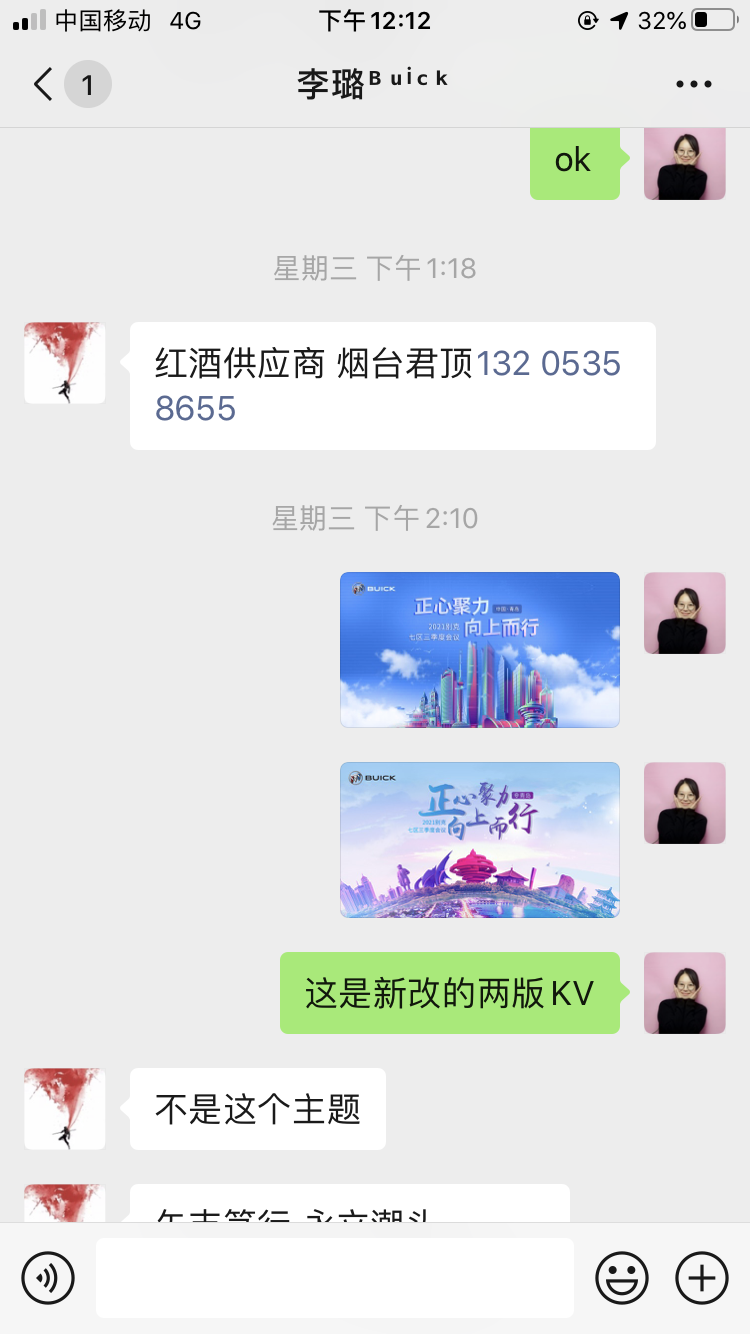Focus the message text field

[334, 1277]
